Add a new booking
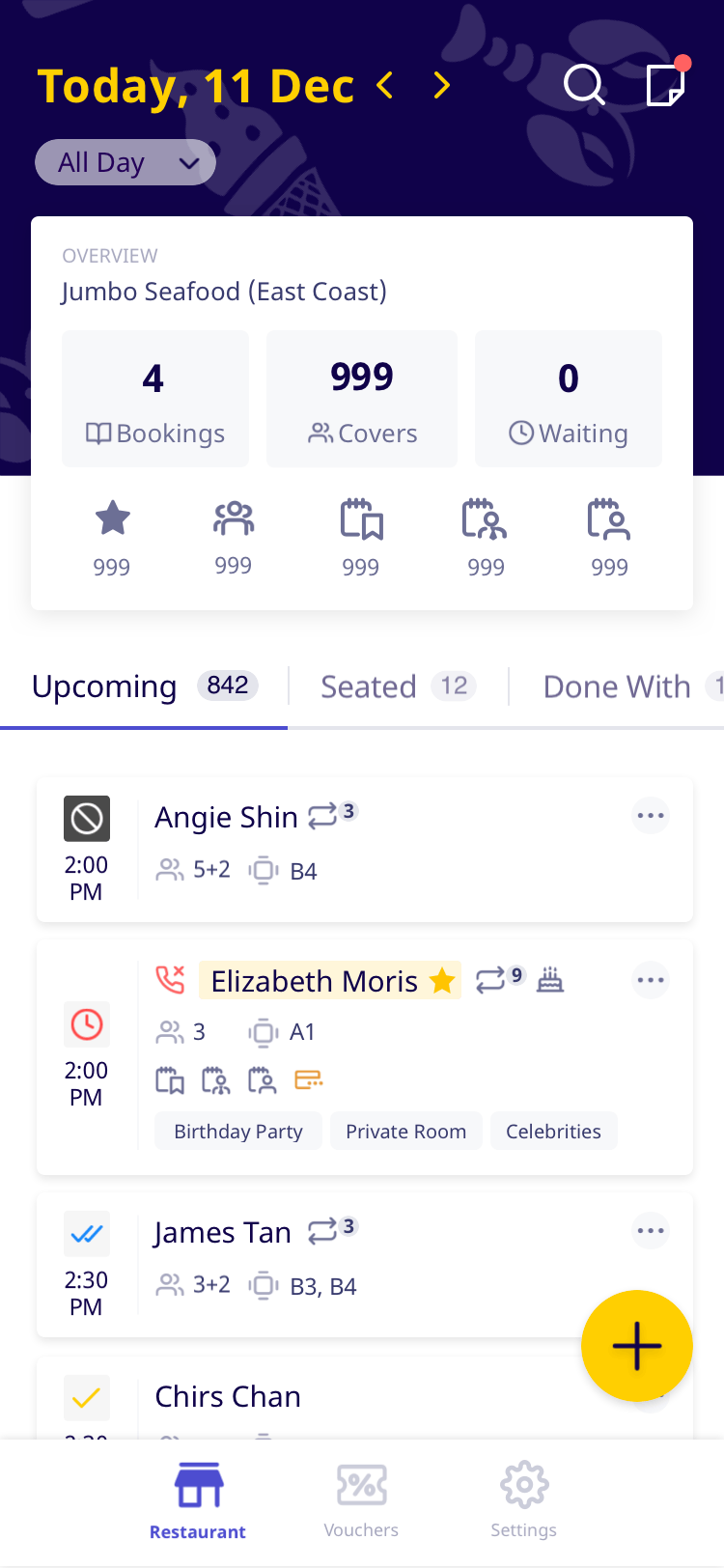This screenshot has height=1568, width=724. click(636, 1345)
